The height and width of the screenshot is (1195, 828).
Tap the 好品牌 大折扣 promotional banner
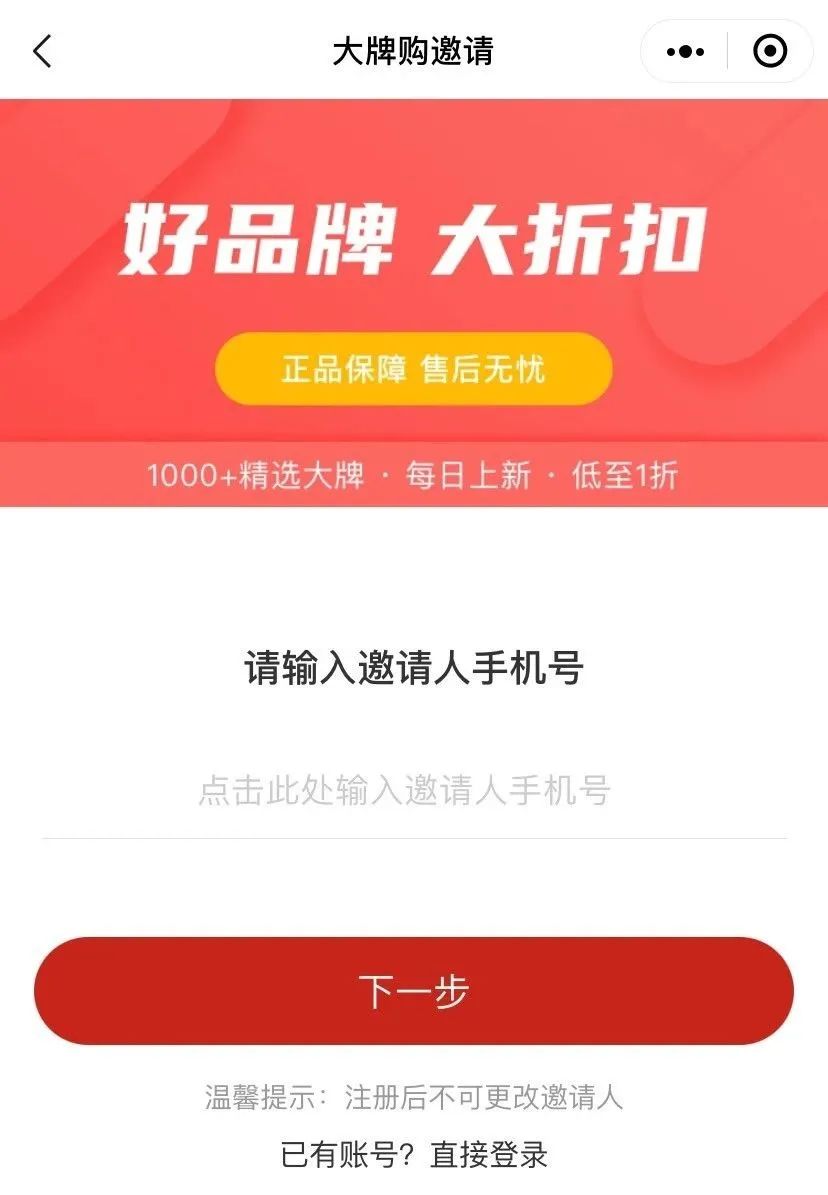[414, 240]
